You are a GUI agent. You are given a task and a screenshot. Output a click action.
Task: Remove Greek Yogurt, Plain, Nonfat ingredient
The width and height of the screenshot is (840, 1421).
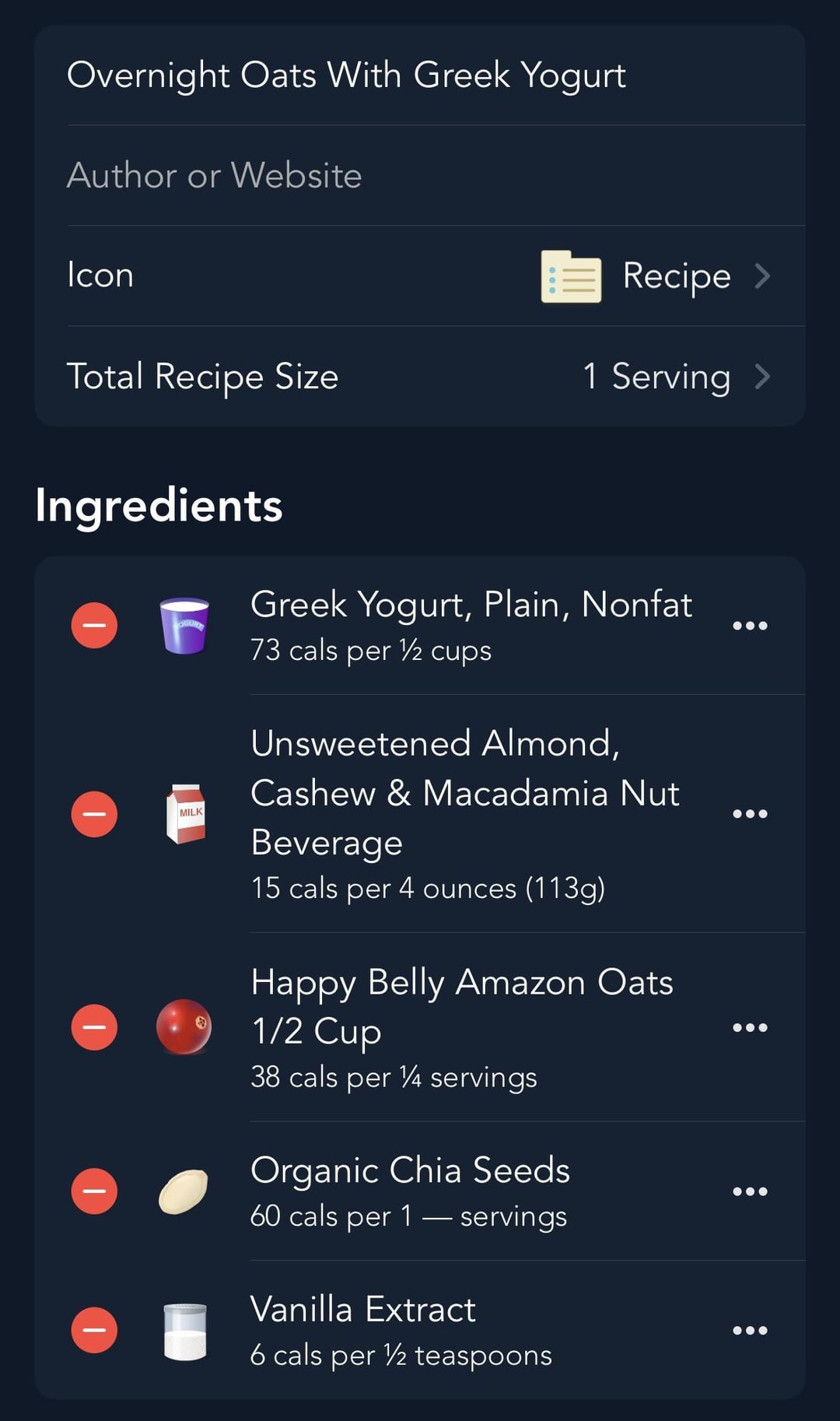(94, 626)
